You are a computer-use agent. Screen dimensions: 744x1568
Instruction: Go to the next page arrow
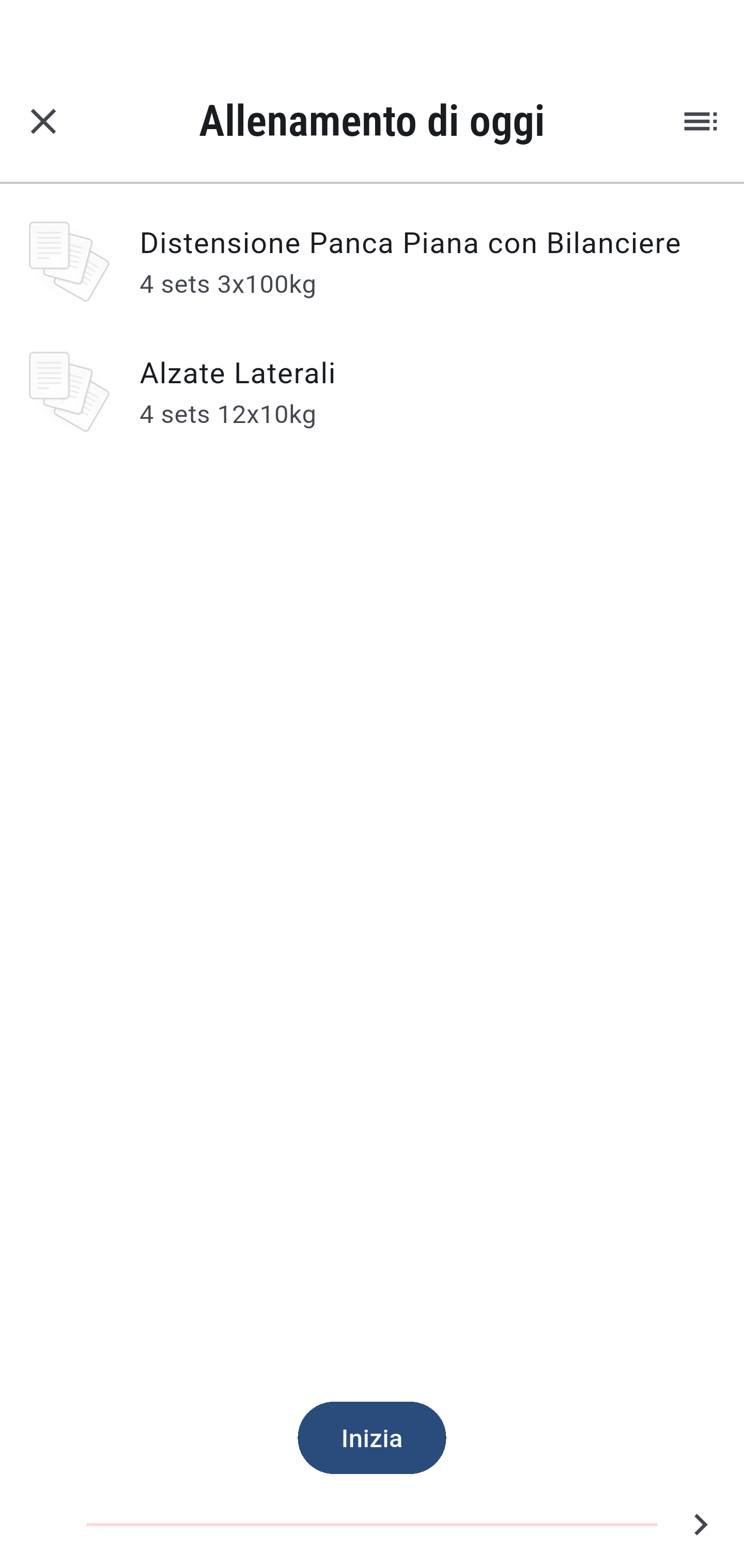[x=700, y=1524]
